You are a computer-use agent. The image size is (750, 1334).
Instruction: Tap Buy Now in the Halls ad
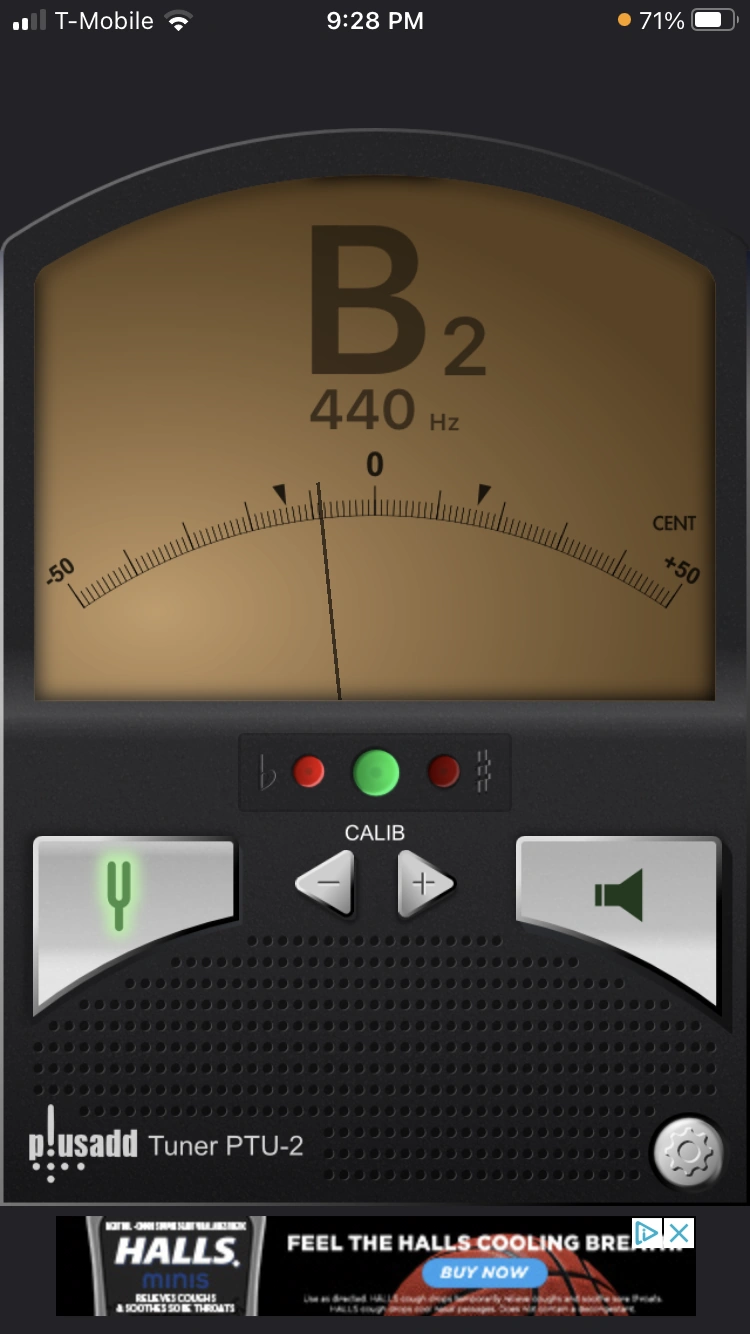(x=484, y=1273)
